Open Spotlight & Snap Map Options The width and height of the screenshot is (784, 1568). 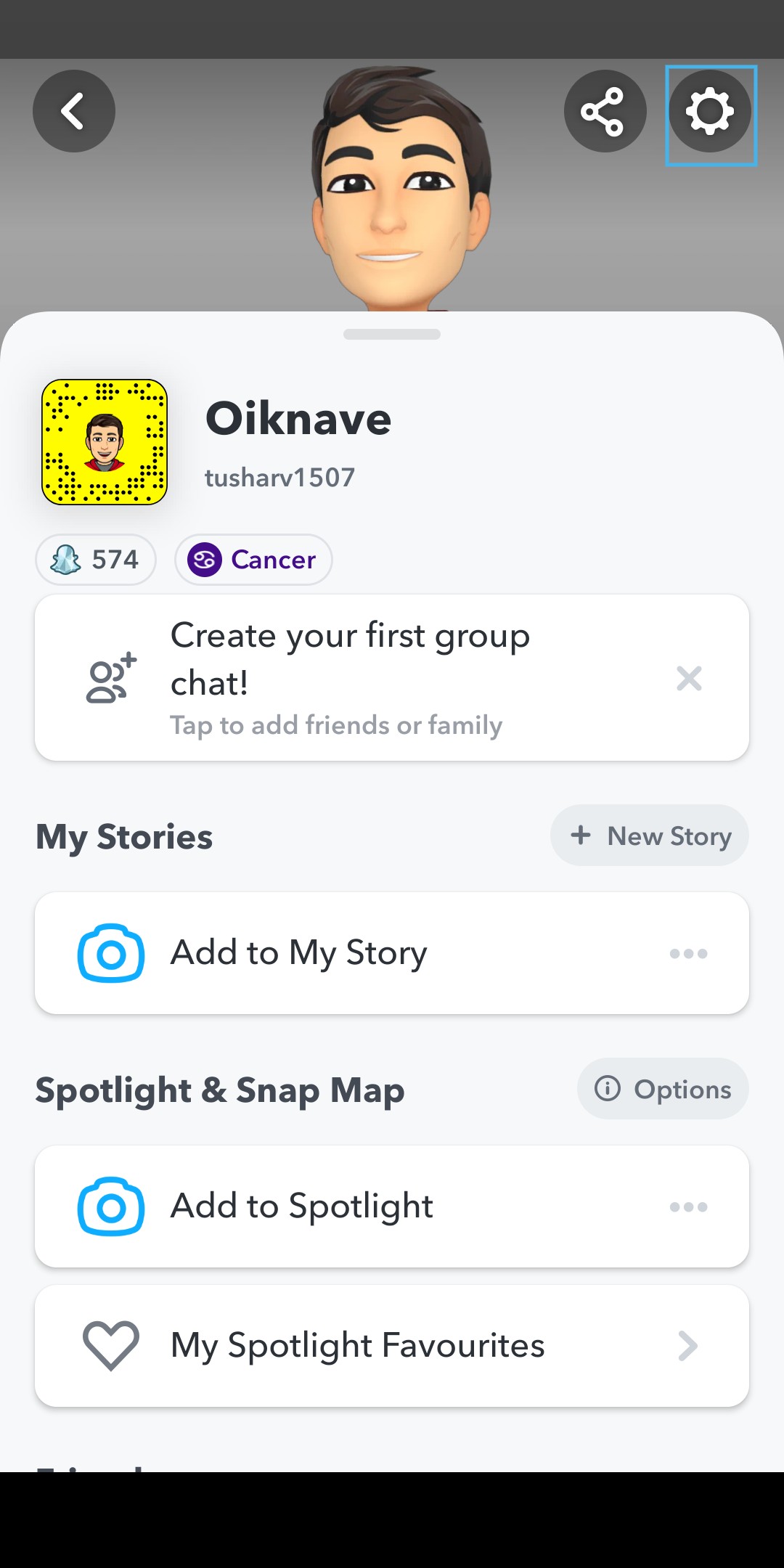click(x=661, y=1089)
